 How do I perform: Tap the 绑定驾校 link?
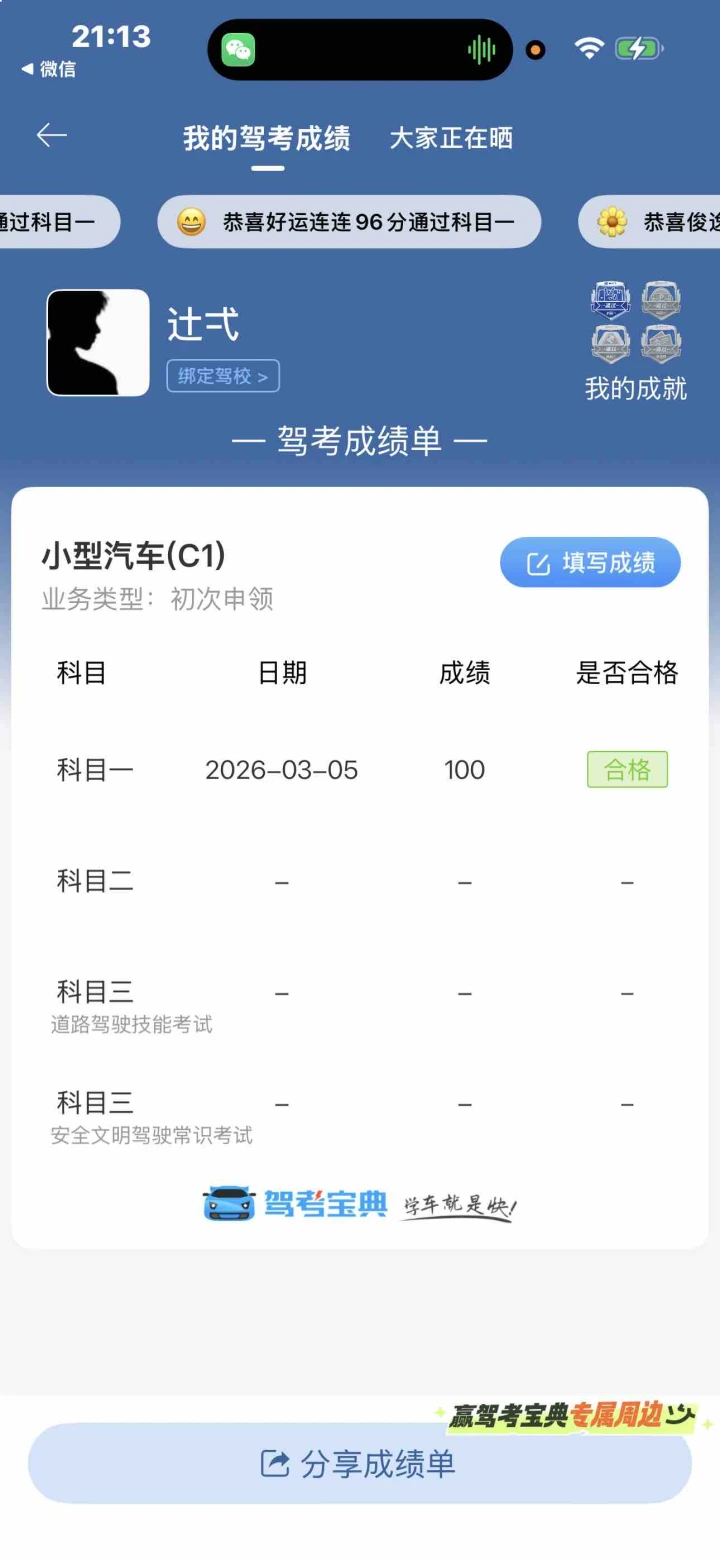click(x=223, y=376)
